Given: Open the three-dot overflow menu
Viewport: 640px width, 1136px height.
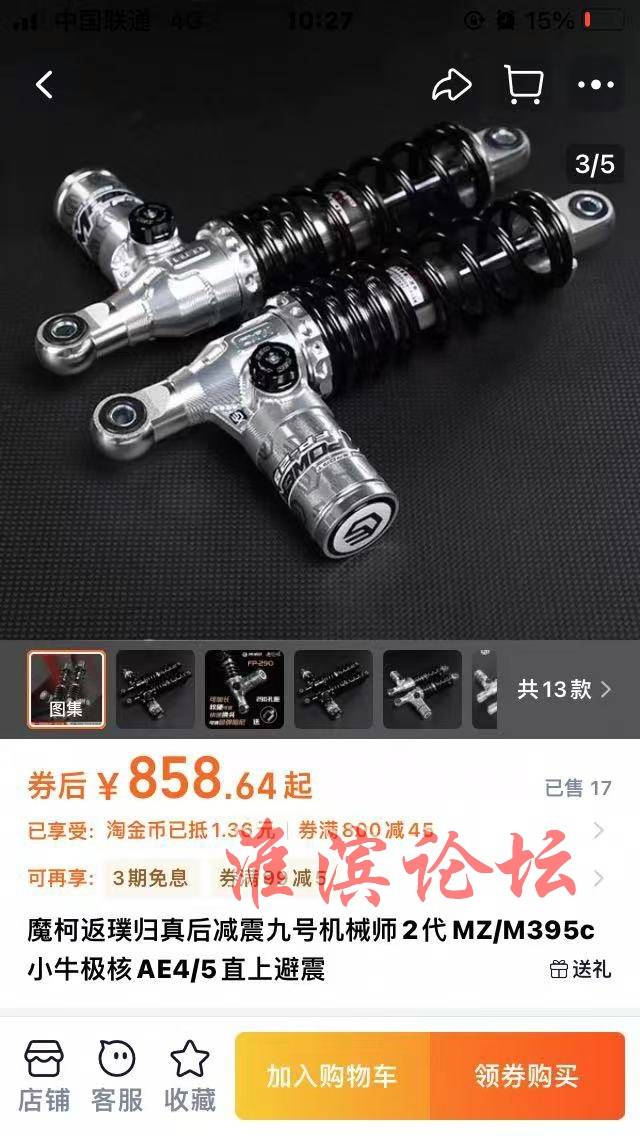Looking at the screenshot, I should (596, 85).
